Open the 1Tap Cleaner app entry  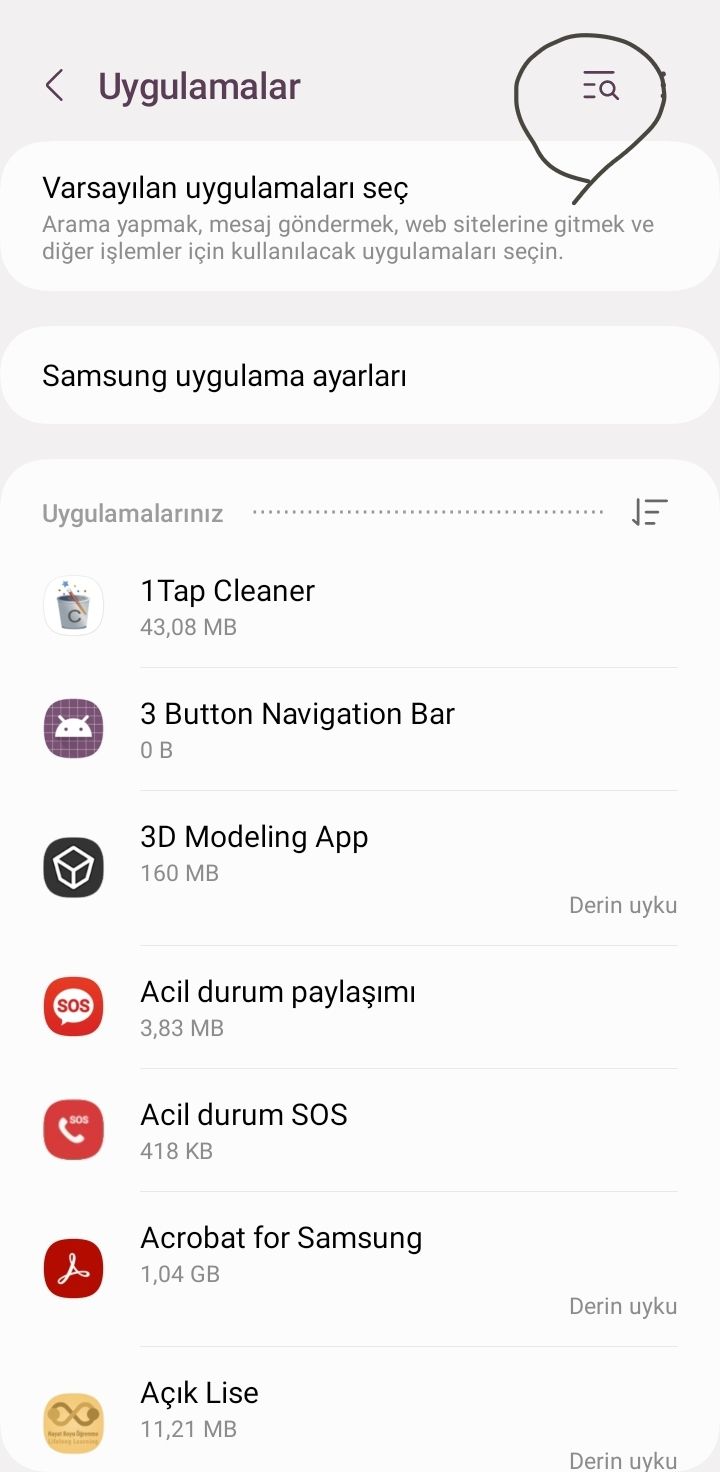click(x=300, y=605)
